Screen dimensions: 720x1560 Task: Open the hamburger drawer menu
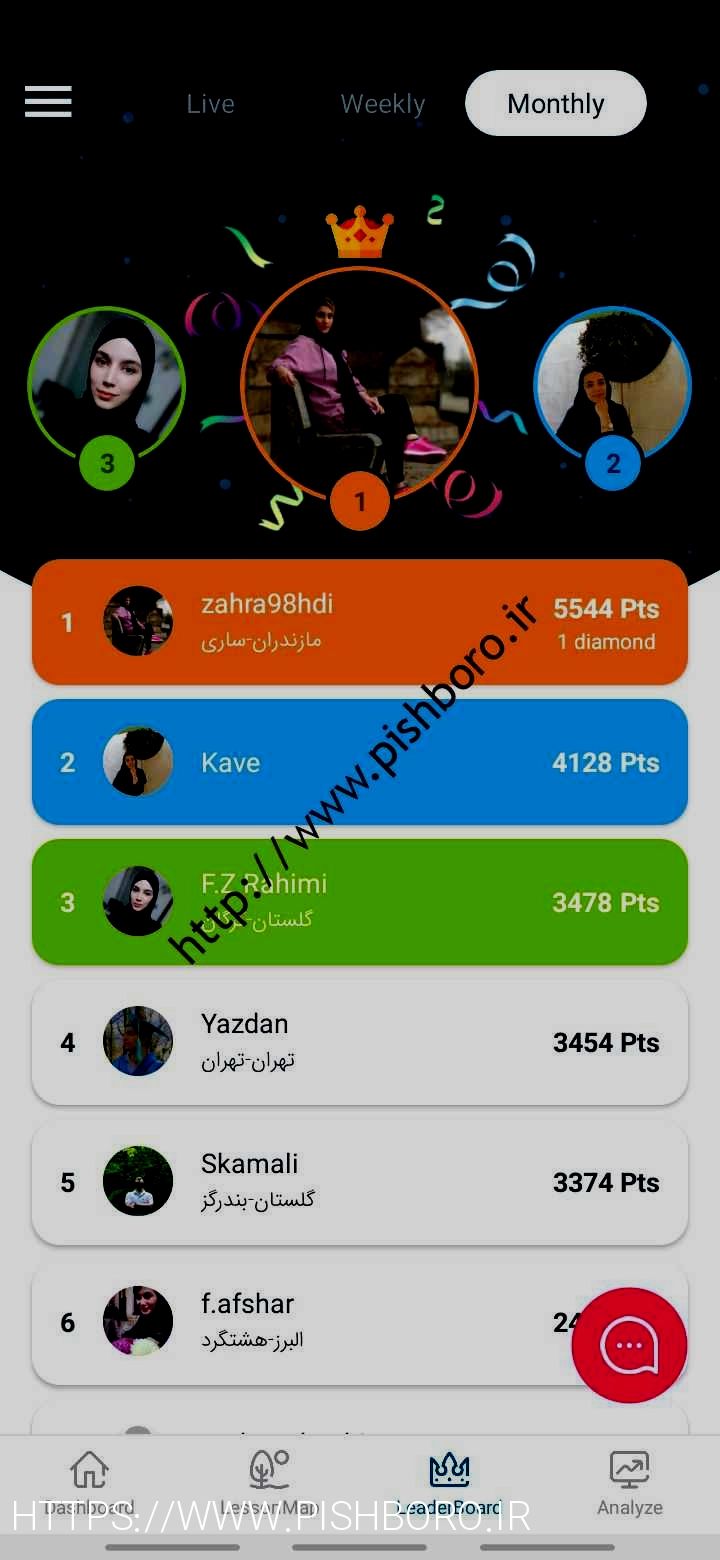[48, 102]
